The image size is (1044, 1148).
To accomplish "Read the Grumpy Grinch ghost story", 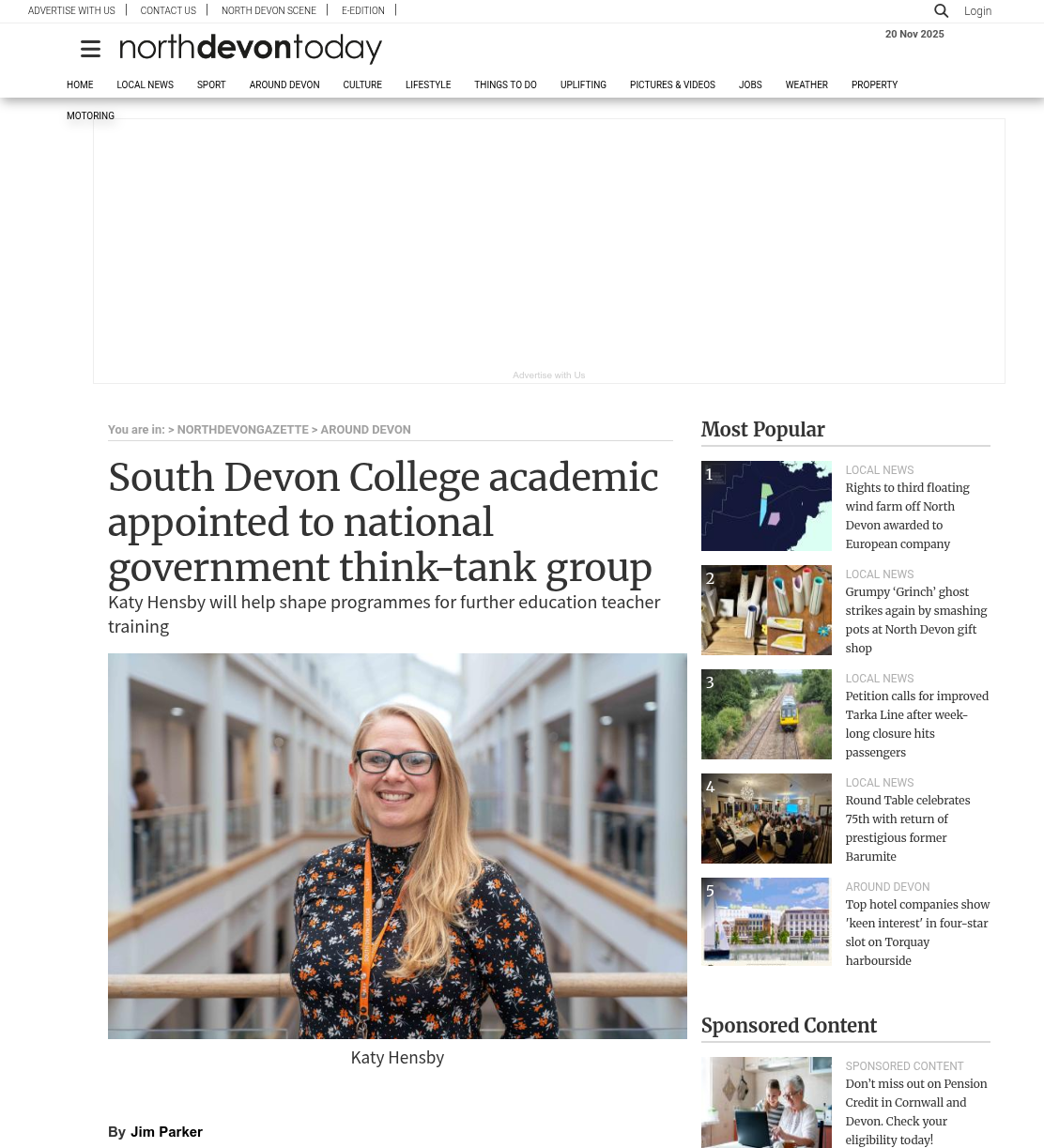I will click(916, 620).
